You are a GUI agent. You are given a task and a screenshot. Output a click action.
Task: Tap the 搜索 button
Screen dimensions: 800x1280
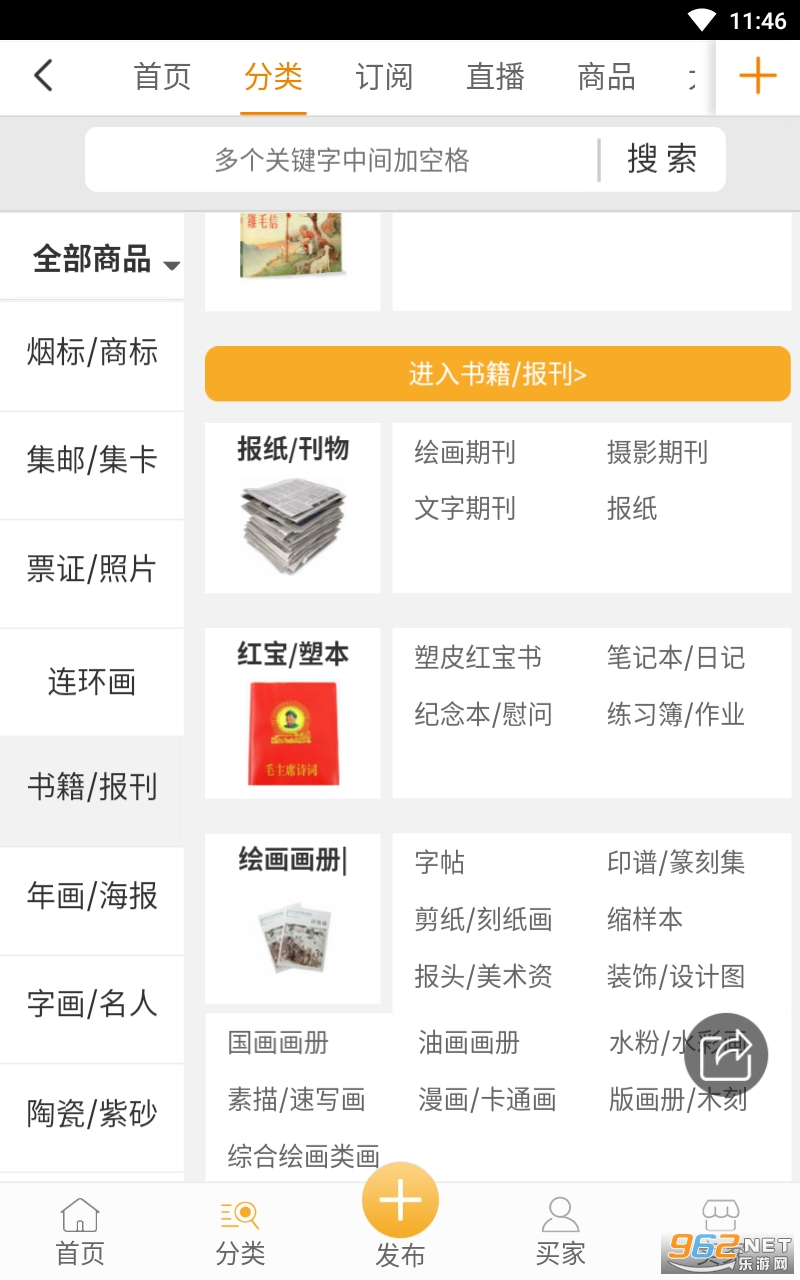(662, 160)
